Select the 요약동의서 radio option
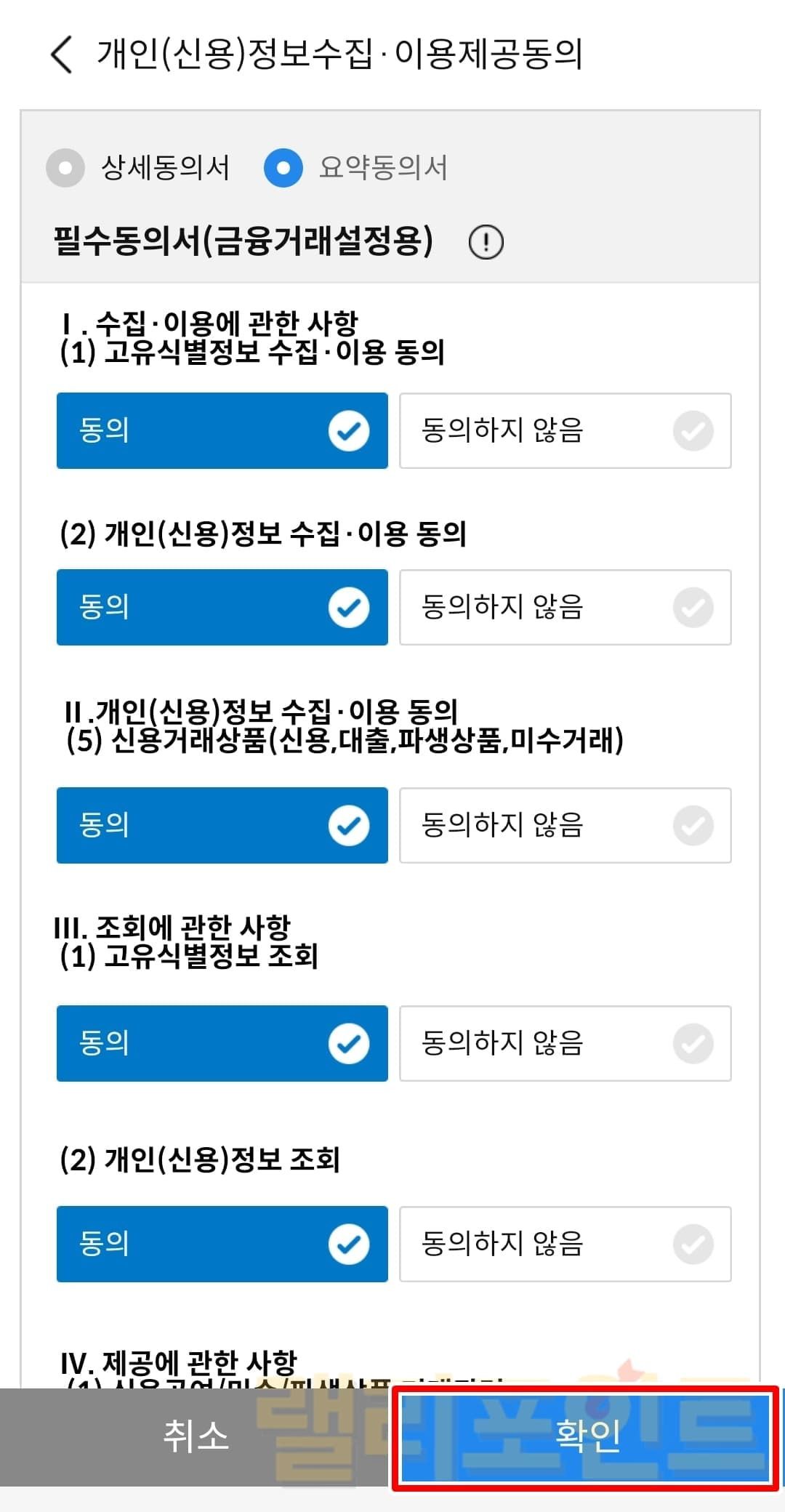 (x=283, y=168)
